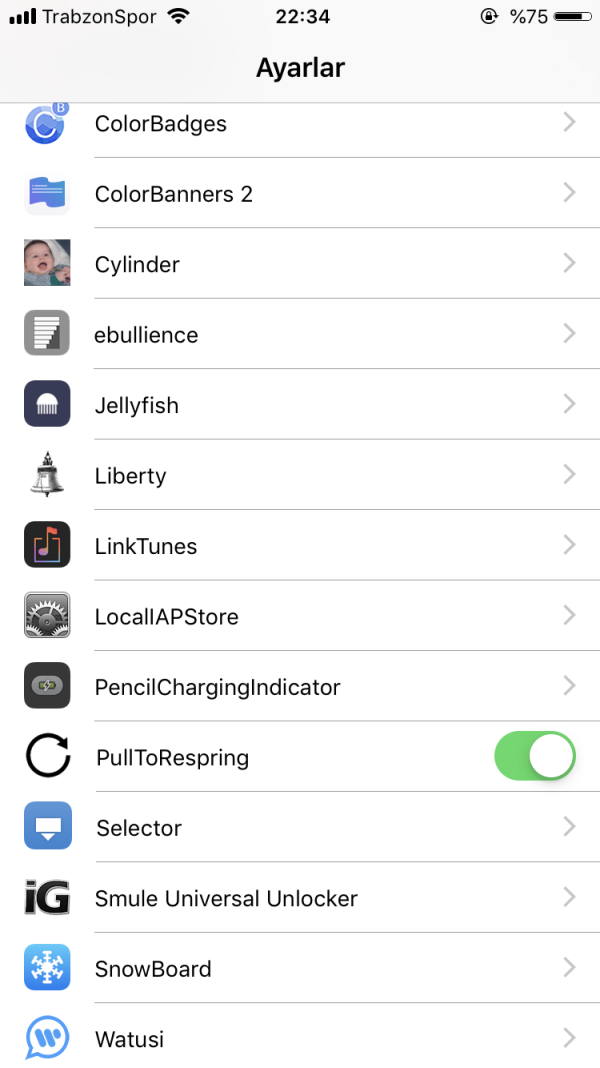Open ColorBadges settings
Image resolution: width=600 pixels, height=1068 pixels.
click(300, 125)
